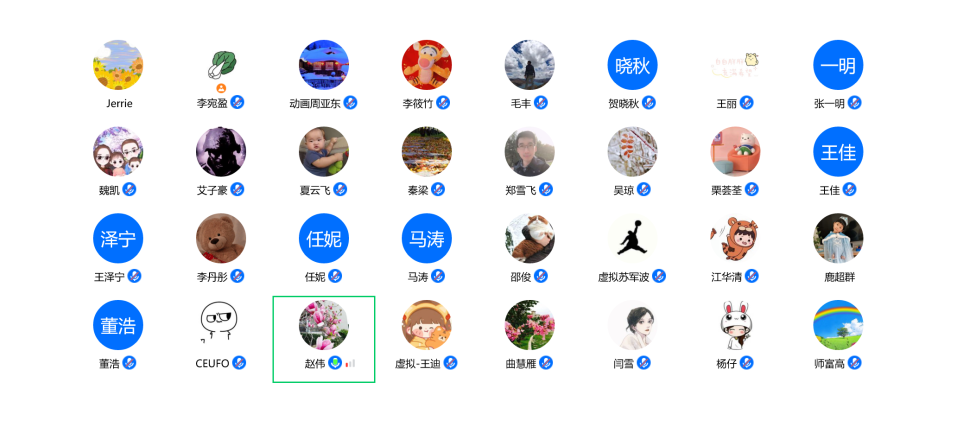
Task: Select participant Jerrie's tile
Action: click(118, 65)
